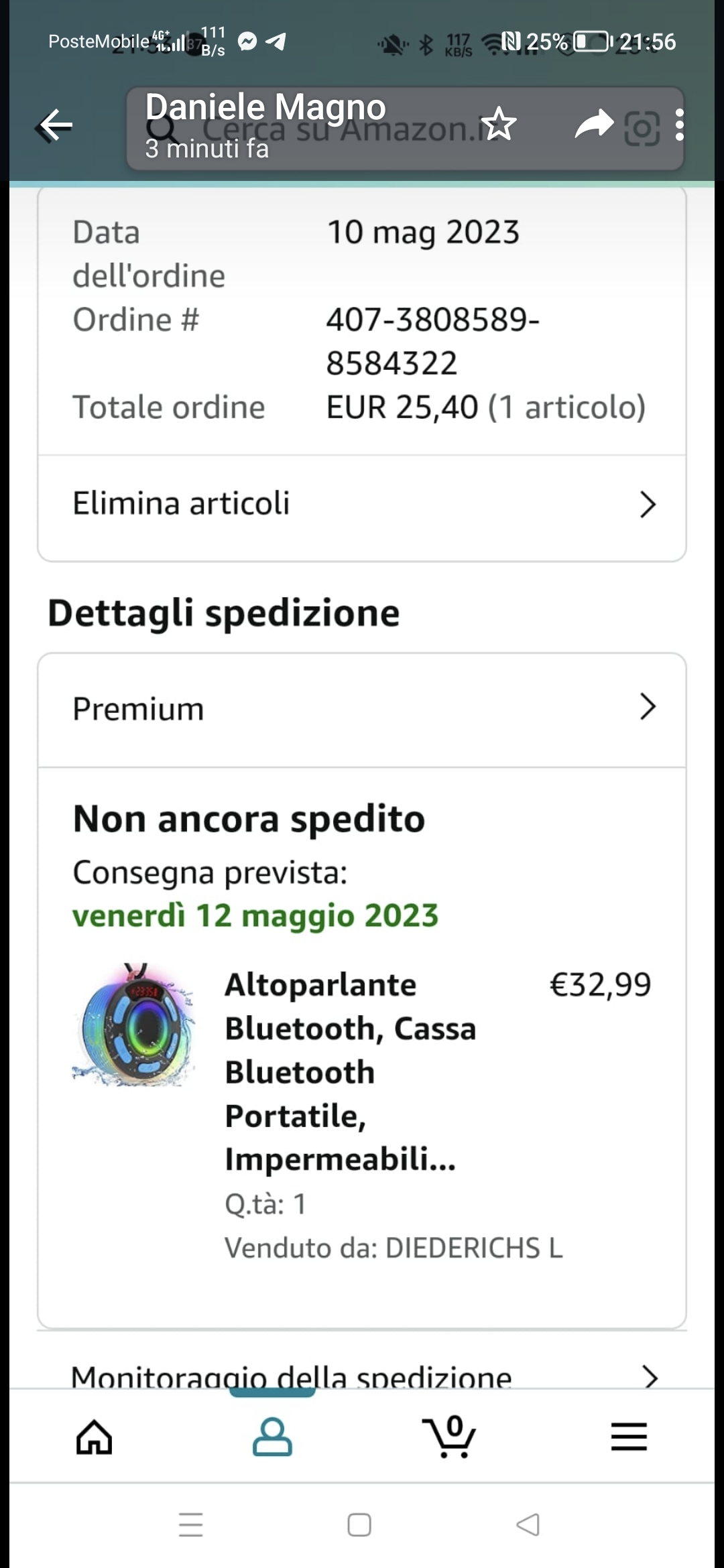This screenshot has height=1568, width=724.
Task: Go back from Daniele Magno's photo
Action: click(x=56, y=125)
